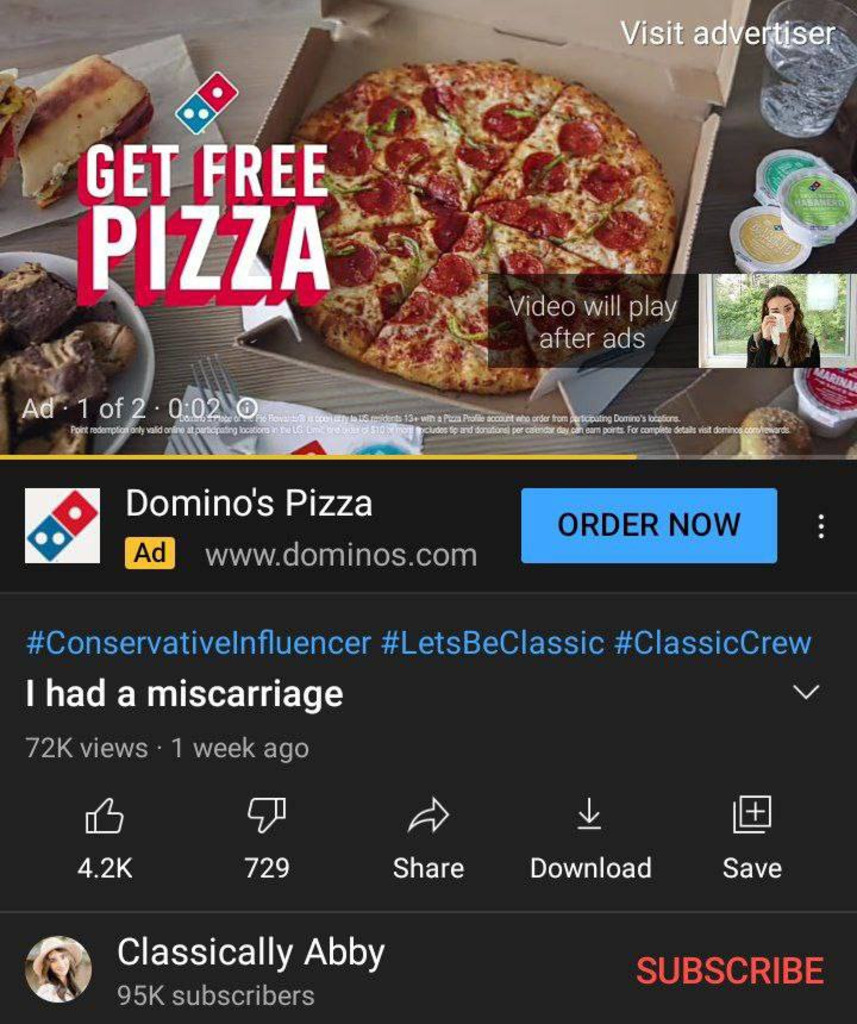Open the #ClassicCrew hashtag

coord(712,643)
